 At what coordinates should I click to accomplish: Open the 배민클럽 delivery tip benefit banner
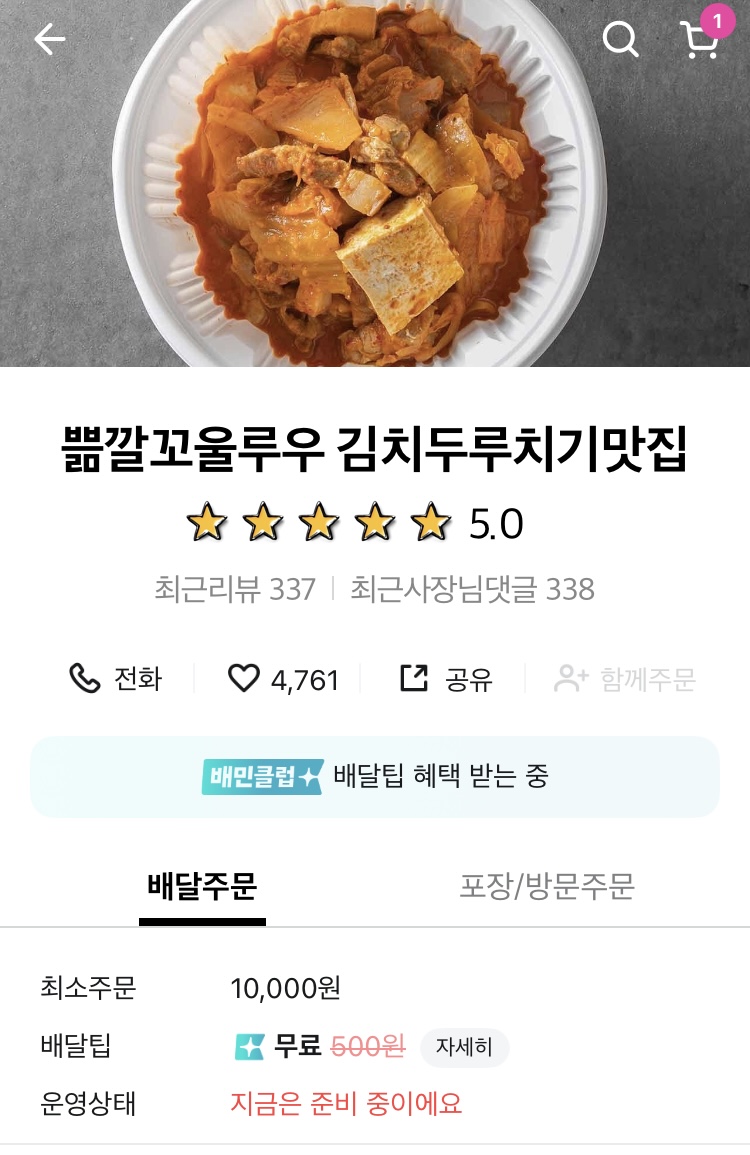(x=375, y=776)
